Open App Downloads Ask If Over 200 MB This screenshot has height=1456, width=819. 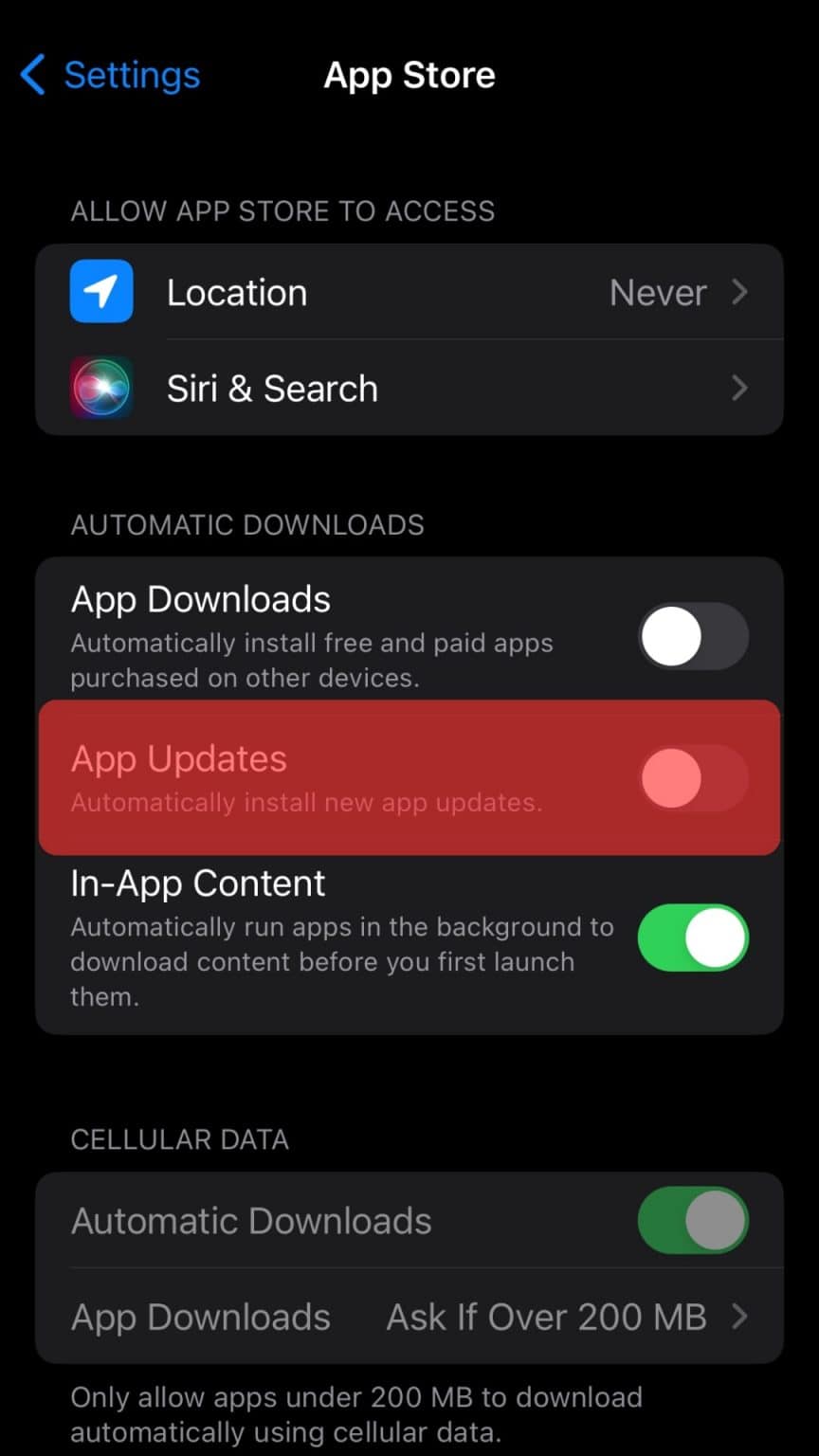[409, 1317]
